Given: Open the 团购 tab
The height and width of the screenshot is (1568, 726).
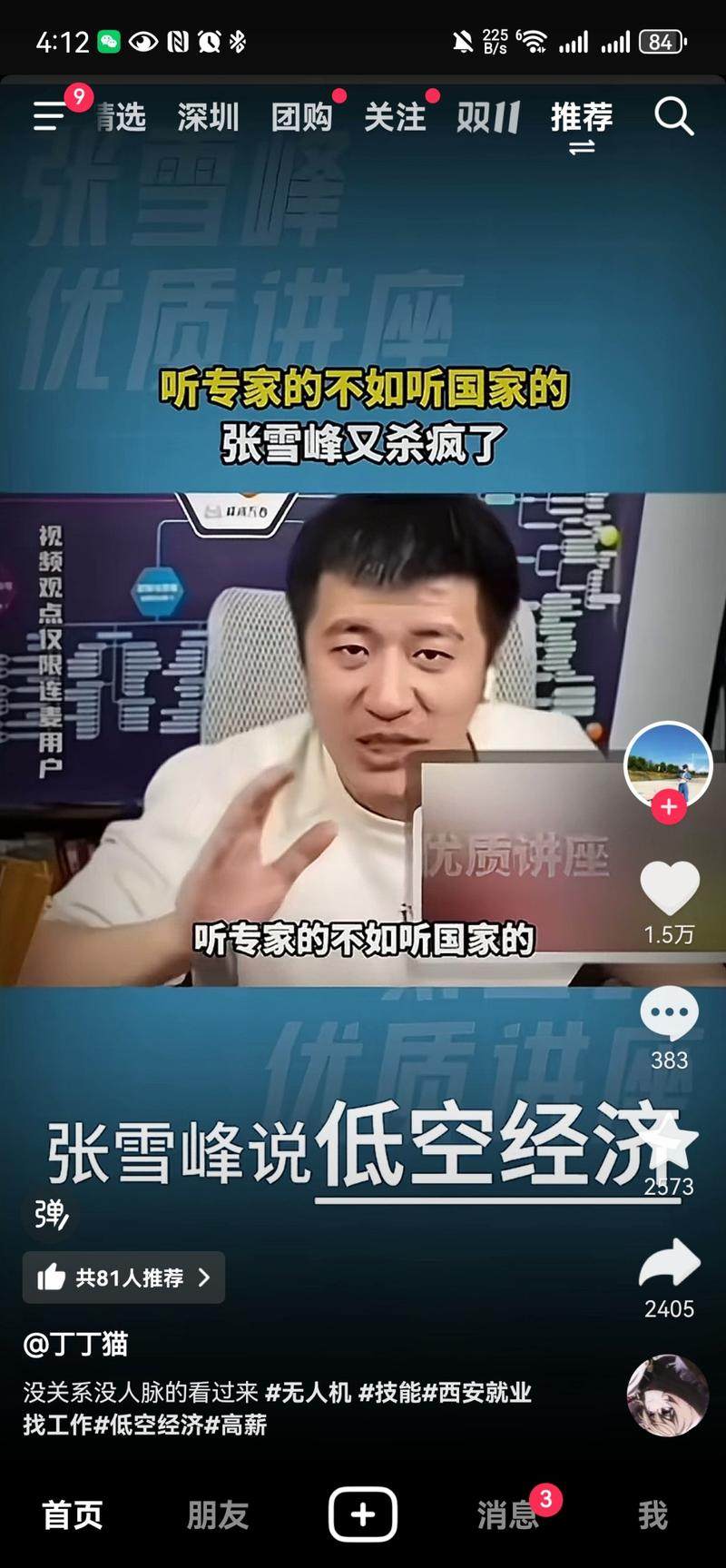Looking at the screenshot, I should pyautogui.click(x=301, y=117).
